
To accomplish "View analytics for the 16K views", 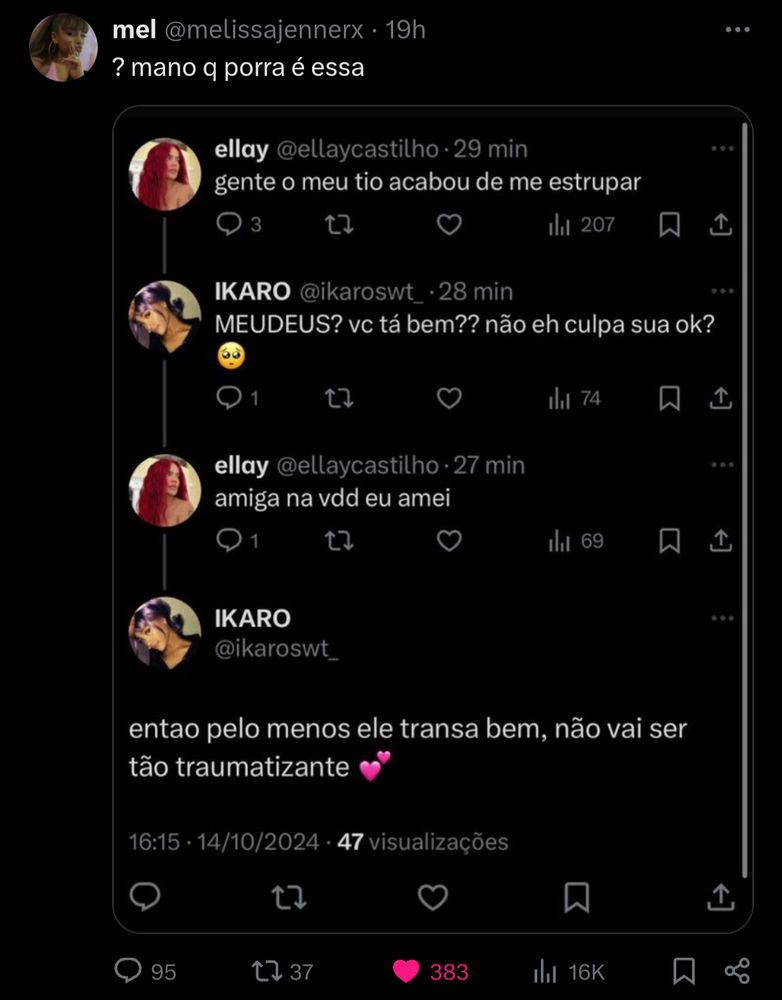I will (x=548, y=970).
